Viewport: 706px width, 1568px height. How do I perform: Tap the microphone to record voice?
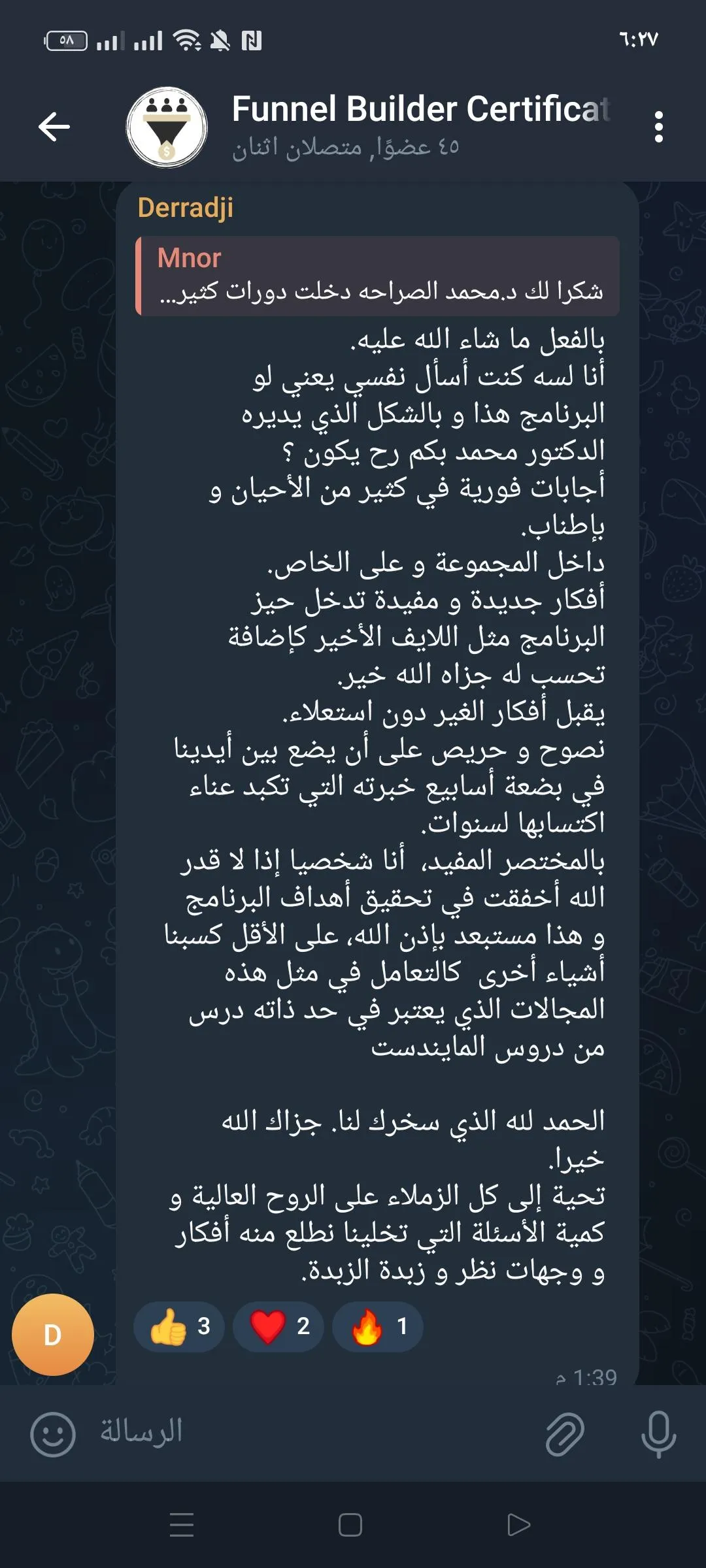tap(658, 1435)
